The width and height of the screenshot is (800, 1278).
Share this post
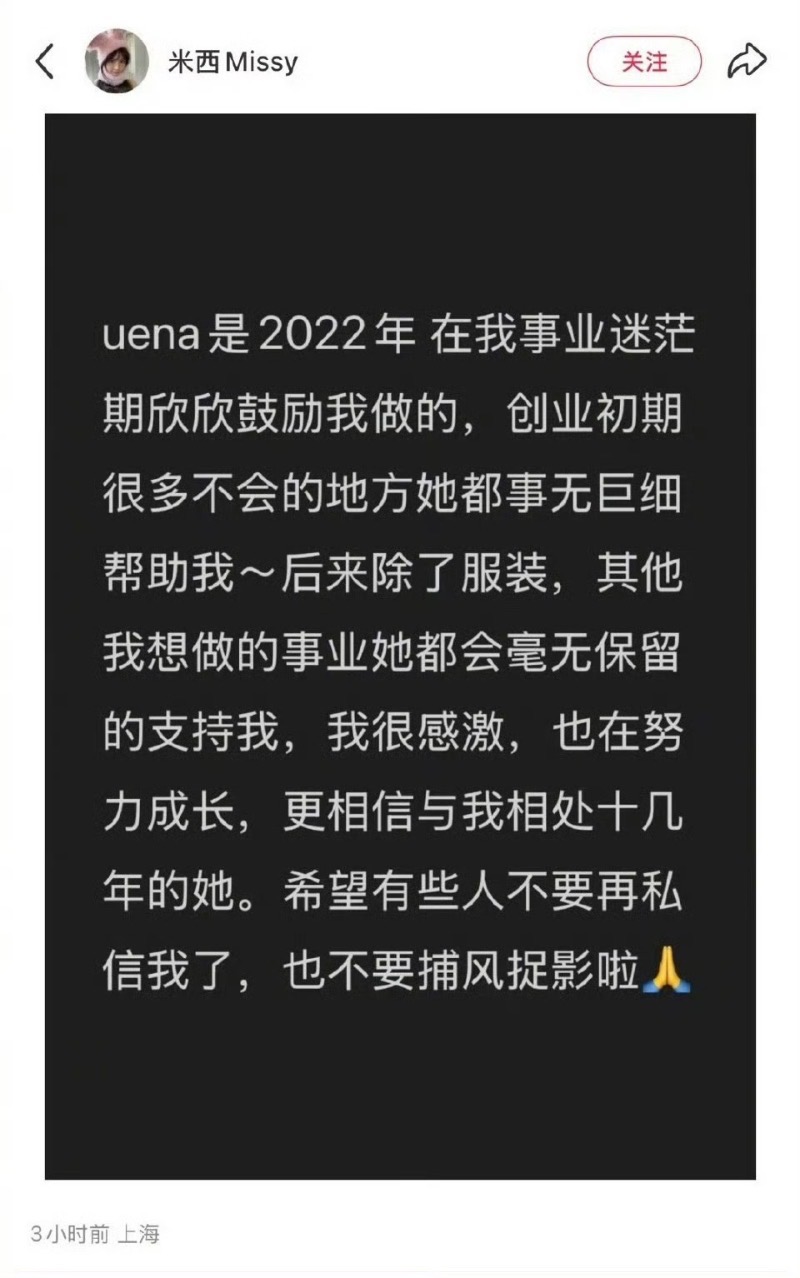click(x=745, y=62)
